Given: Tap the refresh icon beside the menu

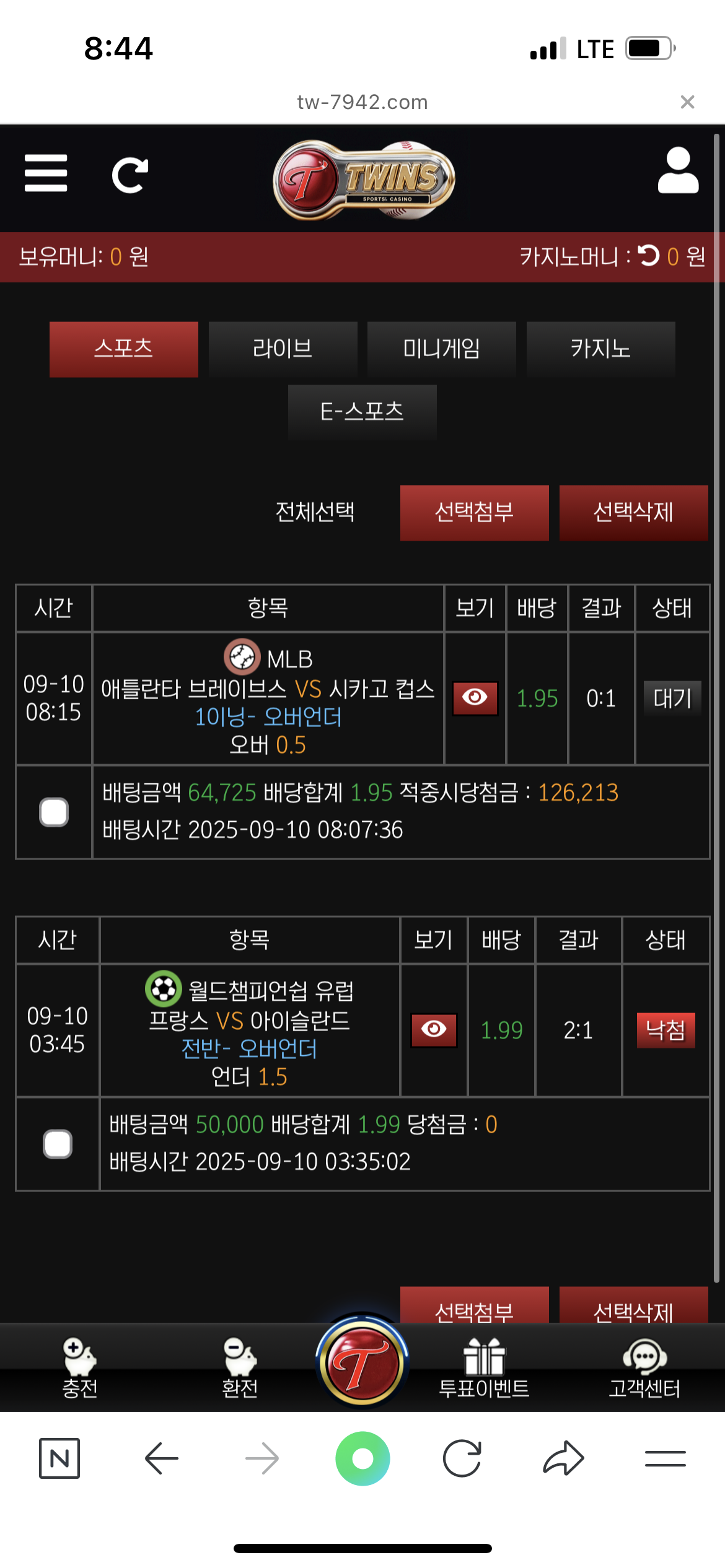Looking at the screenshot, I should click(130, 175).
